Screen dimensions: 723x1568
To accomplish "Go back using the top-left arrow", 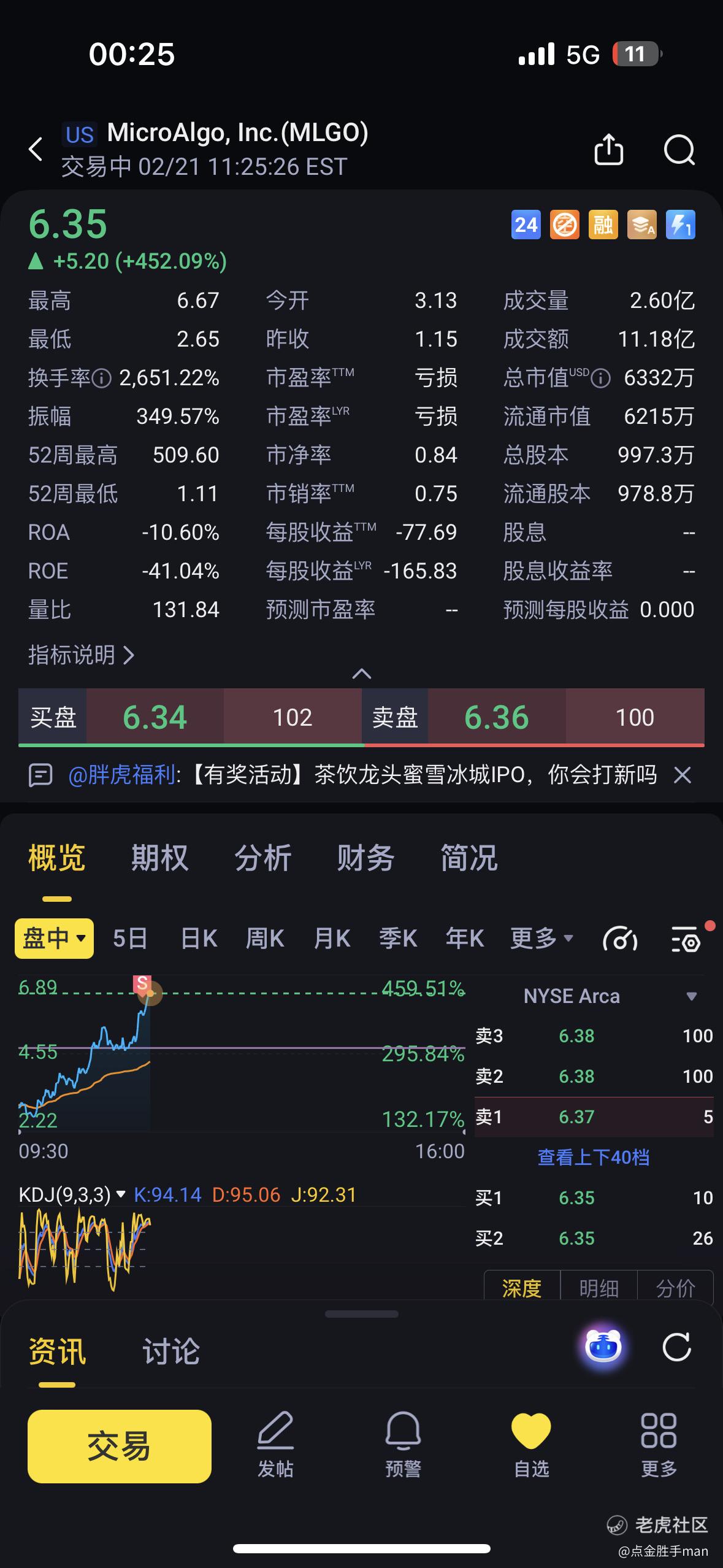I will [36, 149].
